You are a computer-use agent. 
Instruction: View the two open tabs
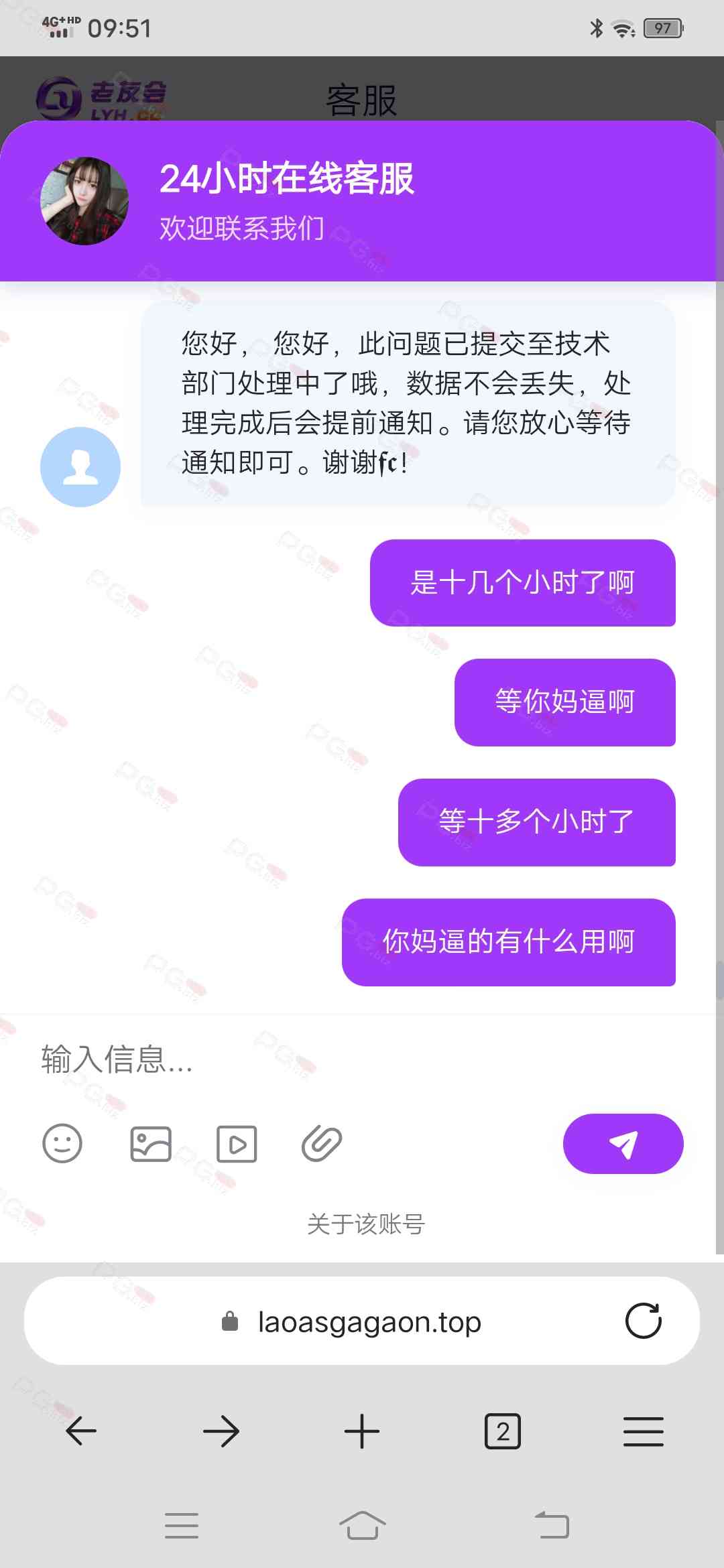pyautogui.click(x=502, y=1431)
